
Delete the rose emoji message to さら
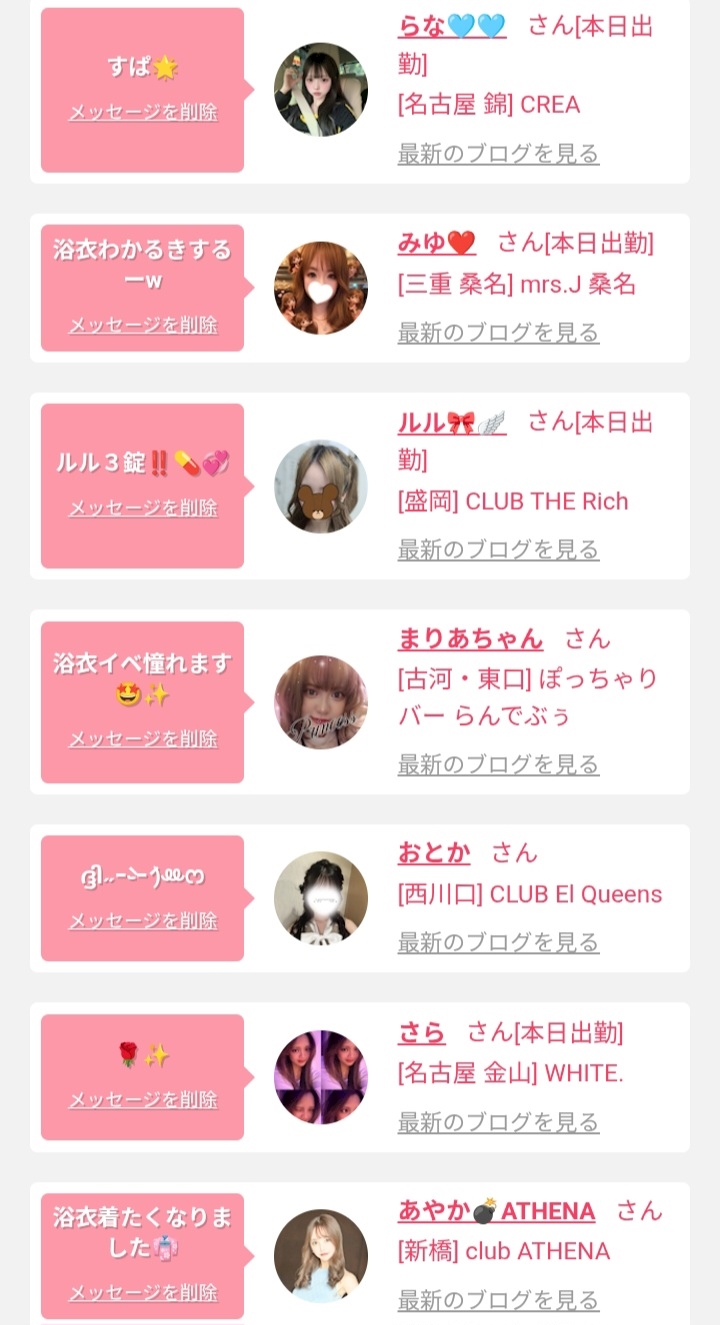point(143,1100)
